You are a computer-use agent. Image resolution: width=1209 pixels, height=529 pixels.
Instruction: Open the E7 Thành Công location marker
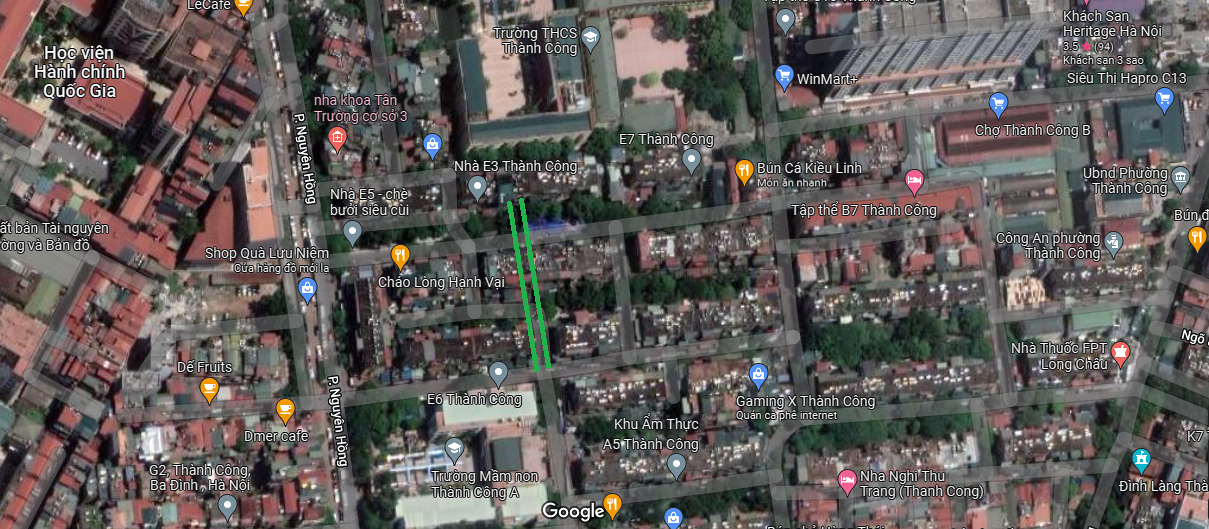click(x=691, y=159)
